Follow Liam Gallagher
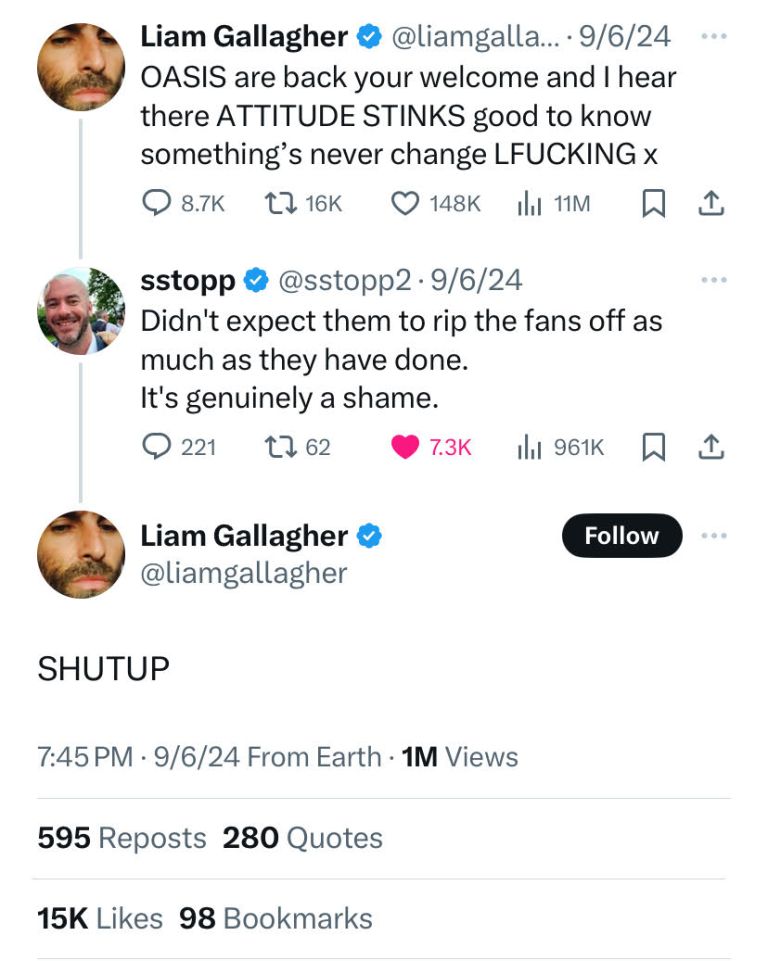Screen dimensions: 768x961 [621, 536]
